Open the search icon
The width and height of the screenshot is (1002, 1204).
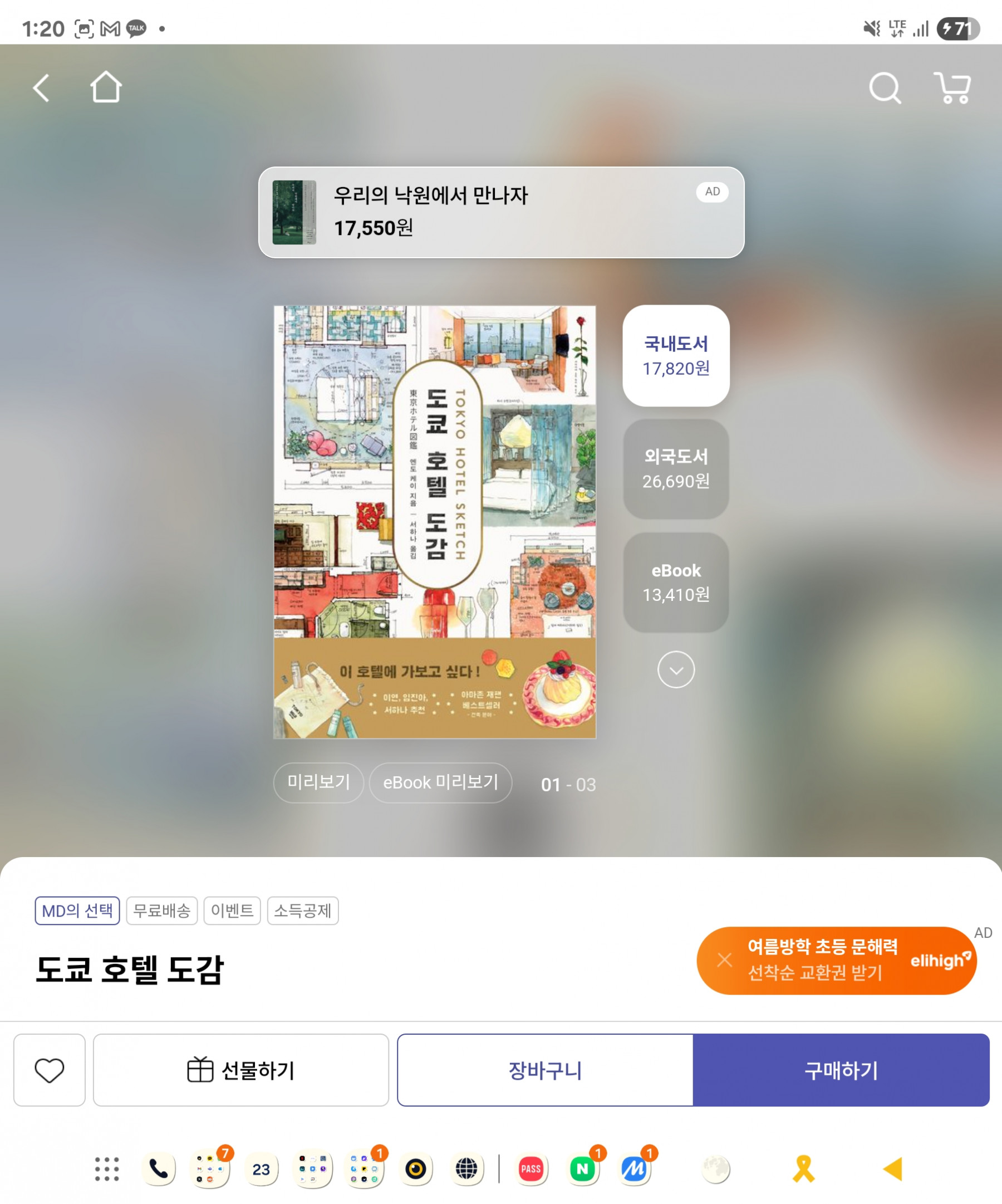click(885, 89)
